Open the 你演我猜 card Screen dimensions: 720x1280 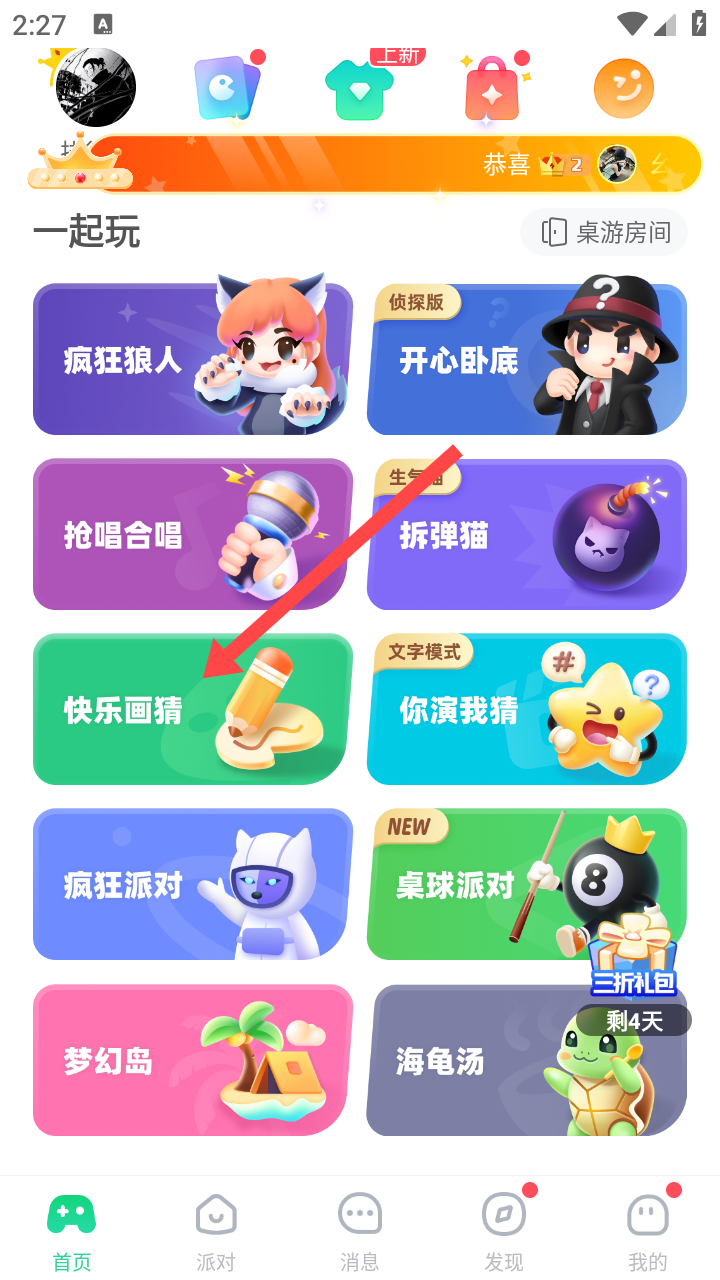[526, 710]
